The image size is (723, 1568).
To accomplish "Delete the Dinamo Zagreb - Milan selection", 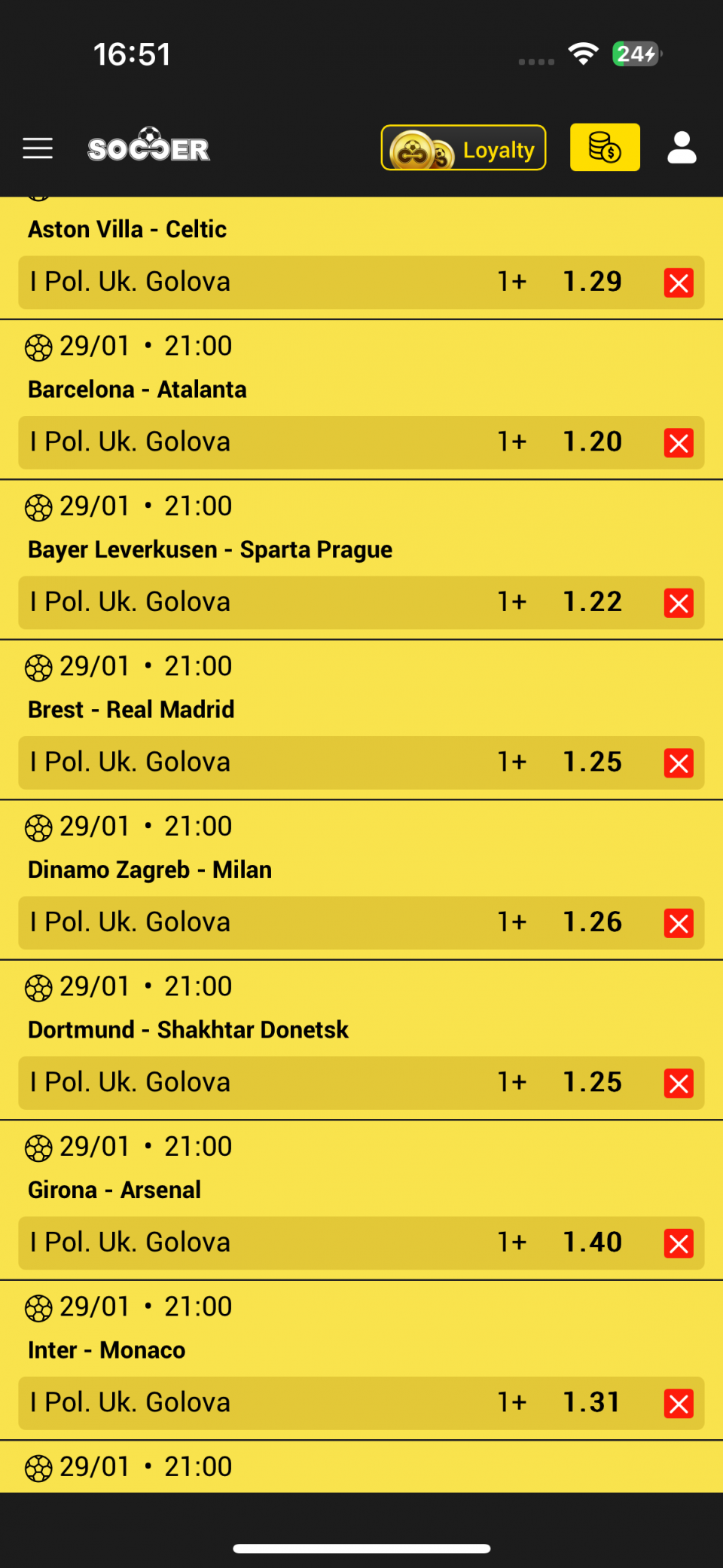I will [679, 924].
